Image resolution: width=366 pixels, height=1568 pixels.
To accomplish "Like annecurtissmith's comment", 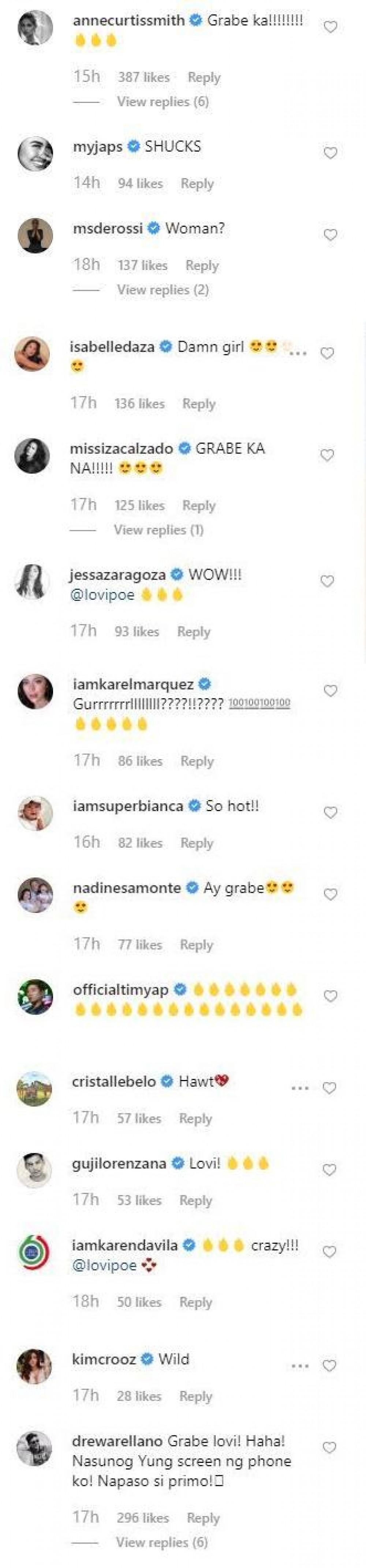I will coord(330,27).
